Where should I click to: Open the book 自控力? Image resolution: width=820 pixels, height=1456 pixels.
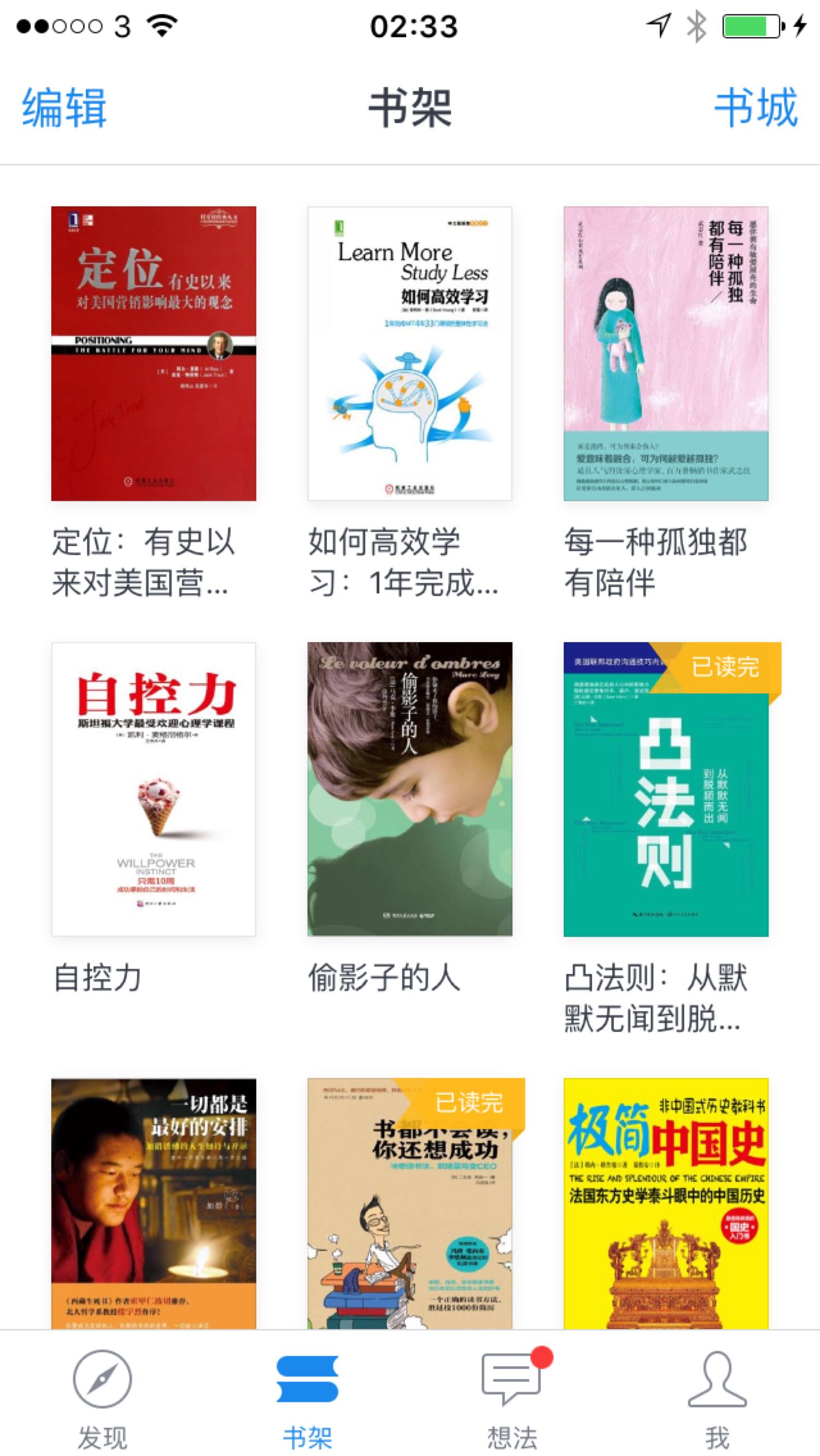coord(154,789)
